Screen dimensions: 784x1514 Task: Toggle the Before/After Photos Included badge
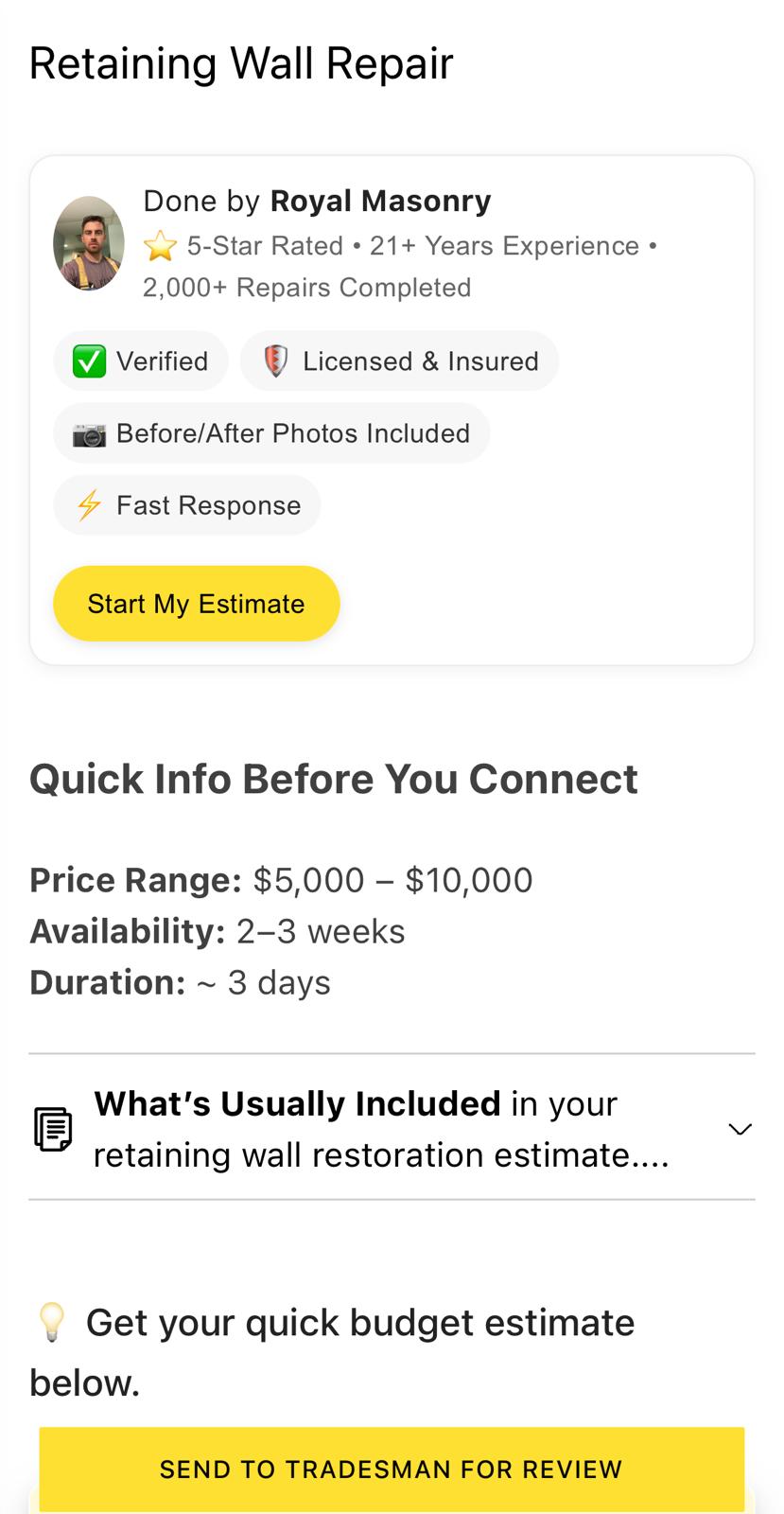tap(270, 433)
